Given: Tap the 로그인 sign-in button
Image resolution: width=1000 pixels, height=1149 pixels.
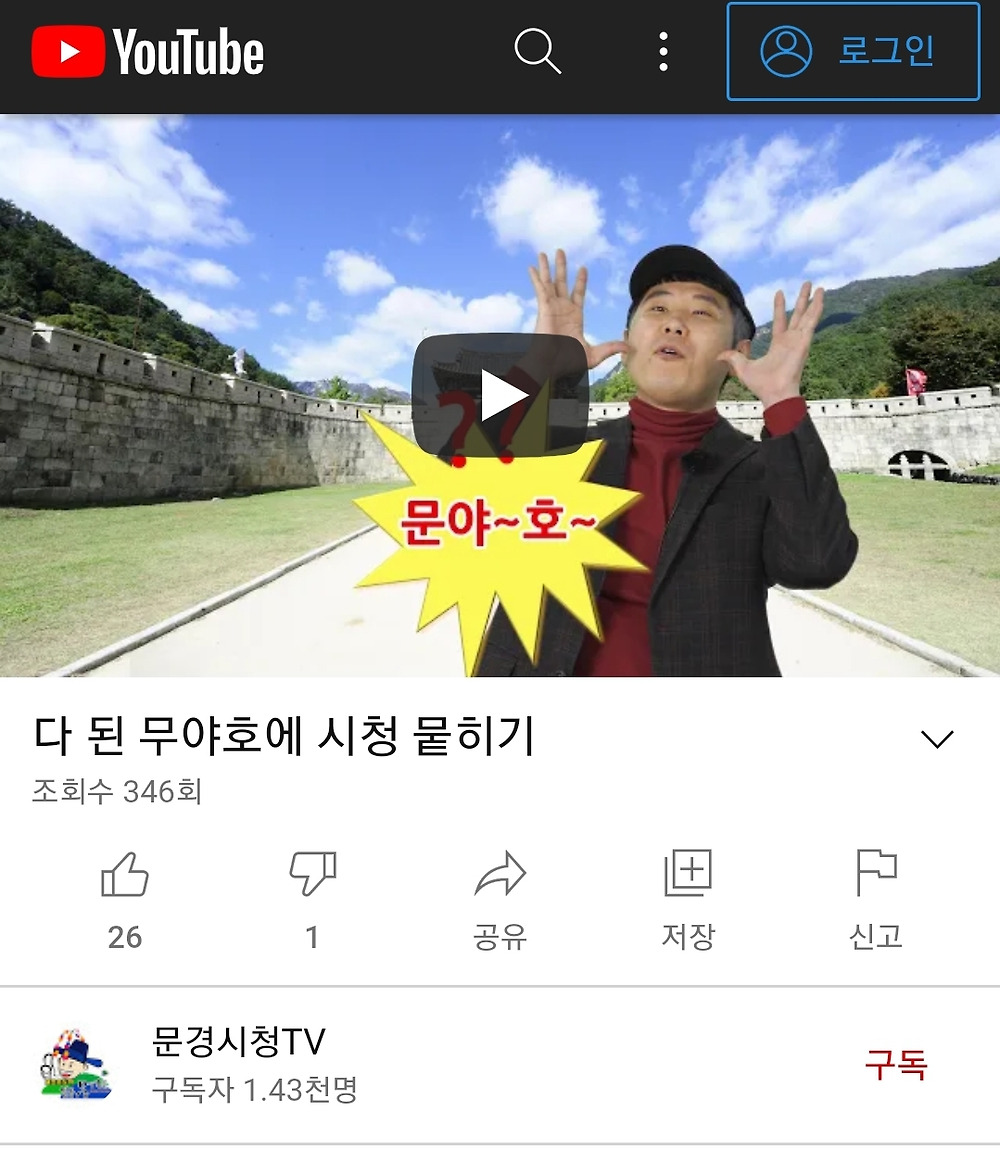Looking at the screenshot, I should [852, 51].
